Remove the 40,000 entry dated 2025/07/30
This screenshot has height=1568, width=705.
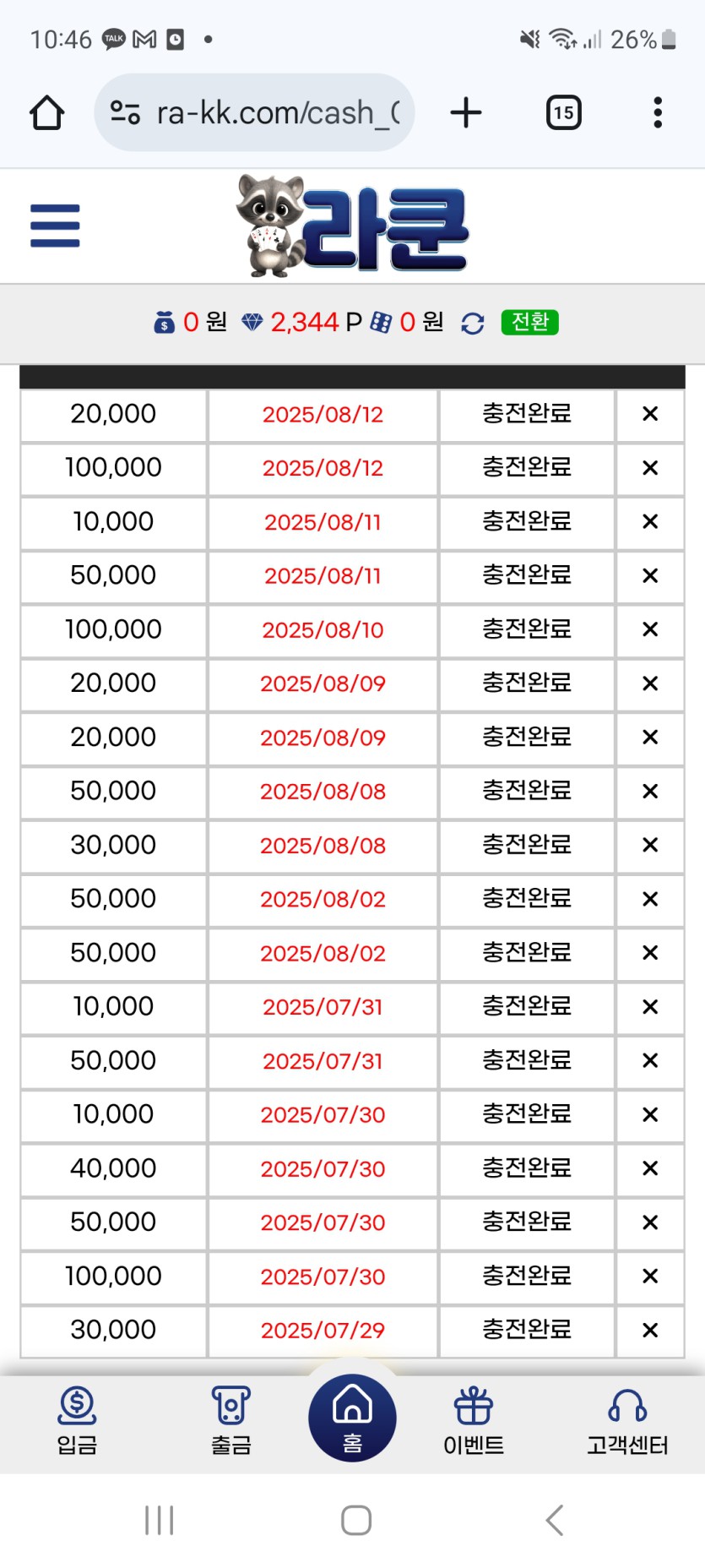[x=649, y=1168]
